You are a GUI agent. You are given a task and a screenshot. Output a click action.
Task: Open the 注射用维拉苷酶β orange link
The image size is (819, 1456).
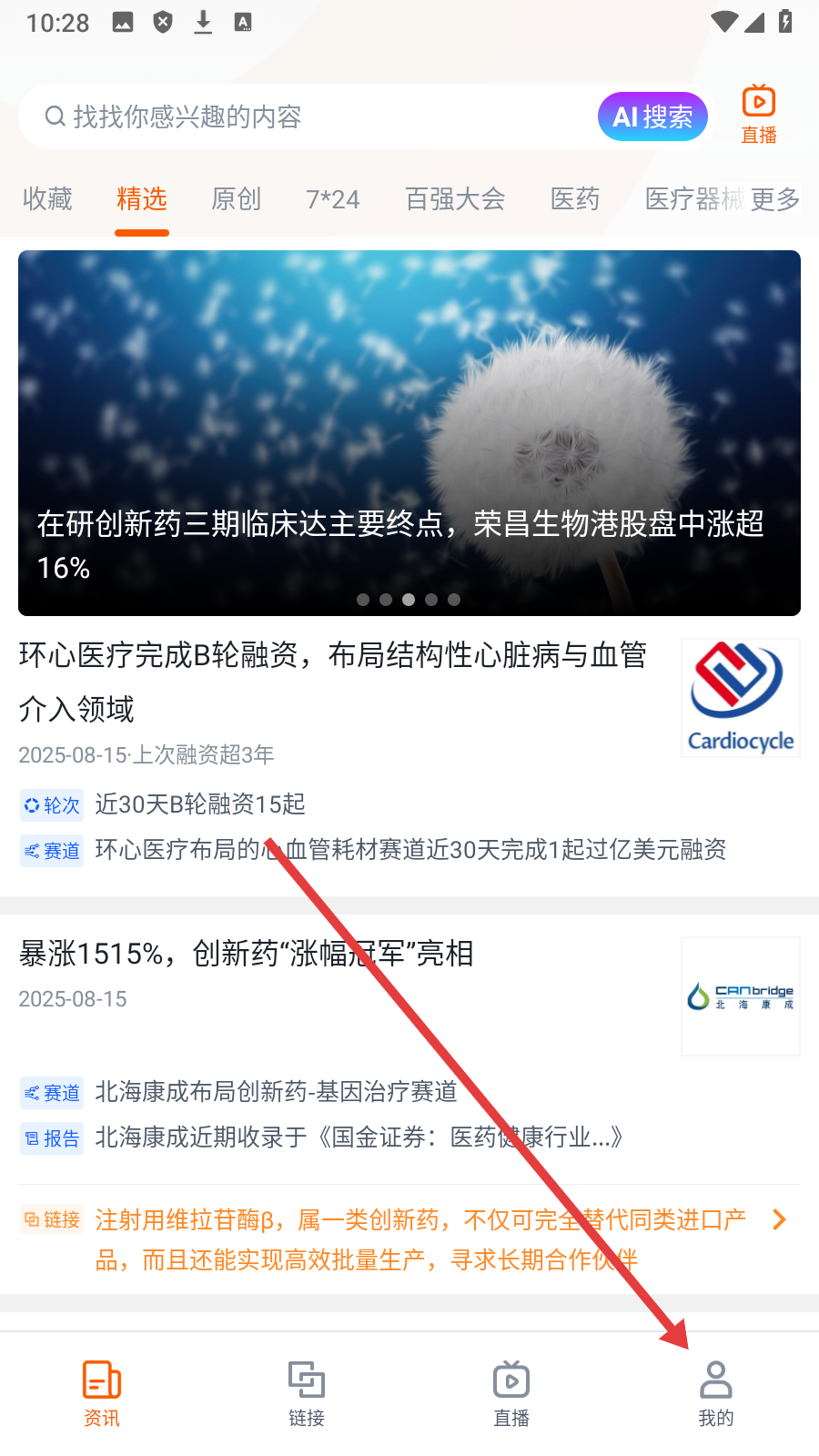click(x=420, y=1239)
